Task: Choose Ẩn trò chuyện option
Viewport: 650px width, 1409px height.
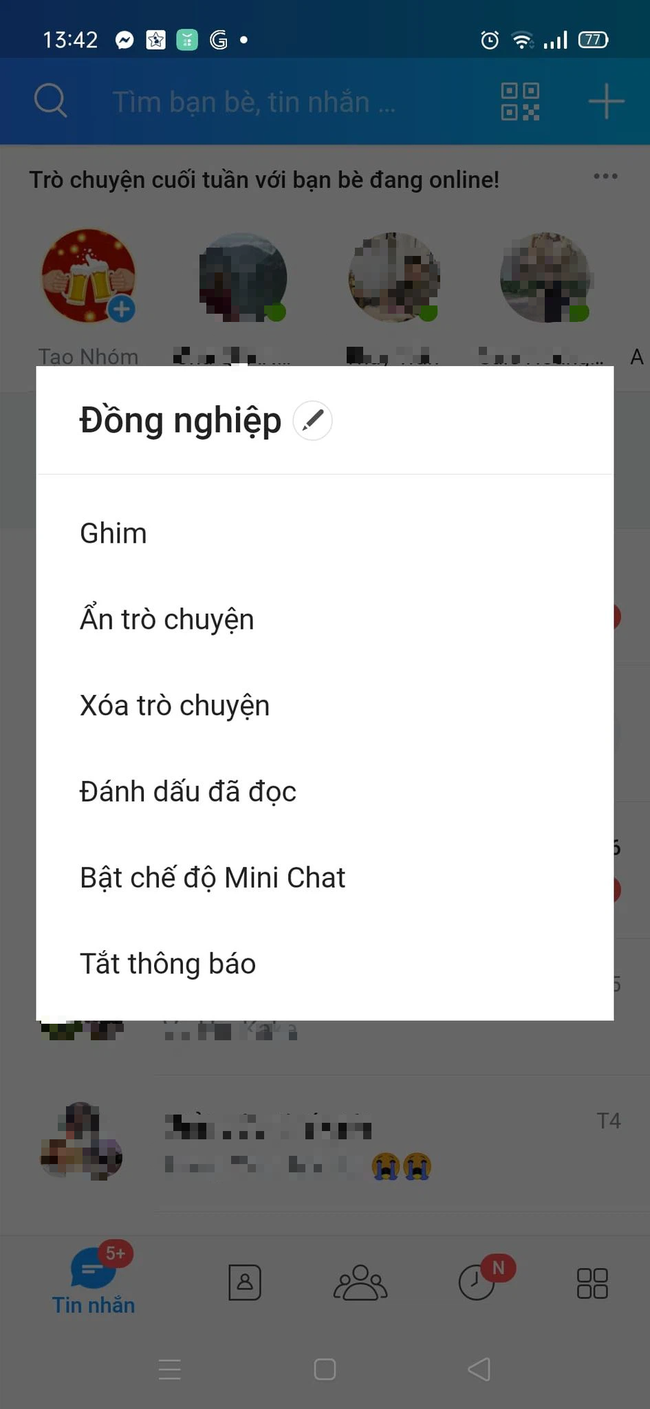Action: [167, 619]
